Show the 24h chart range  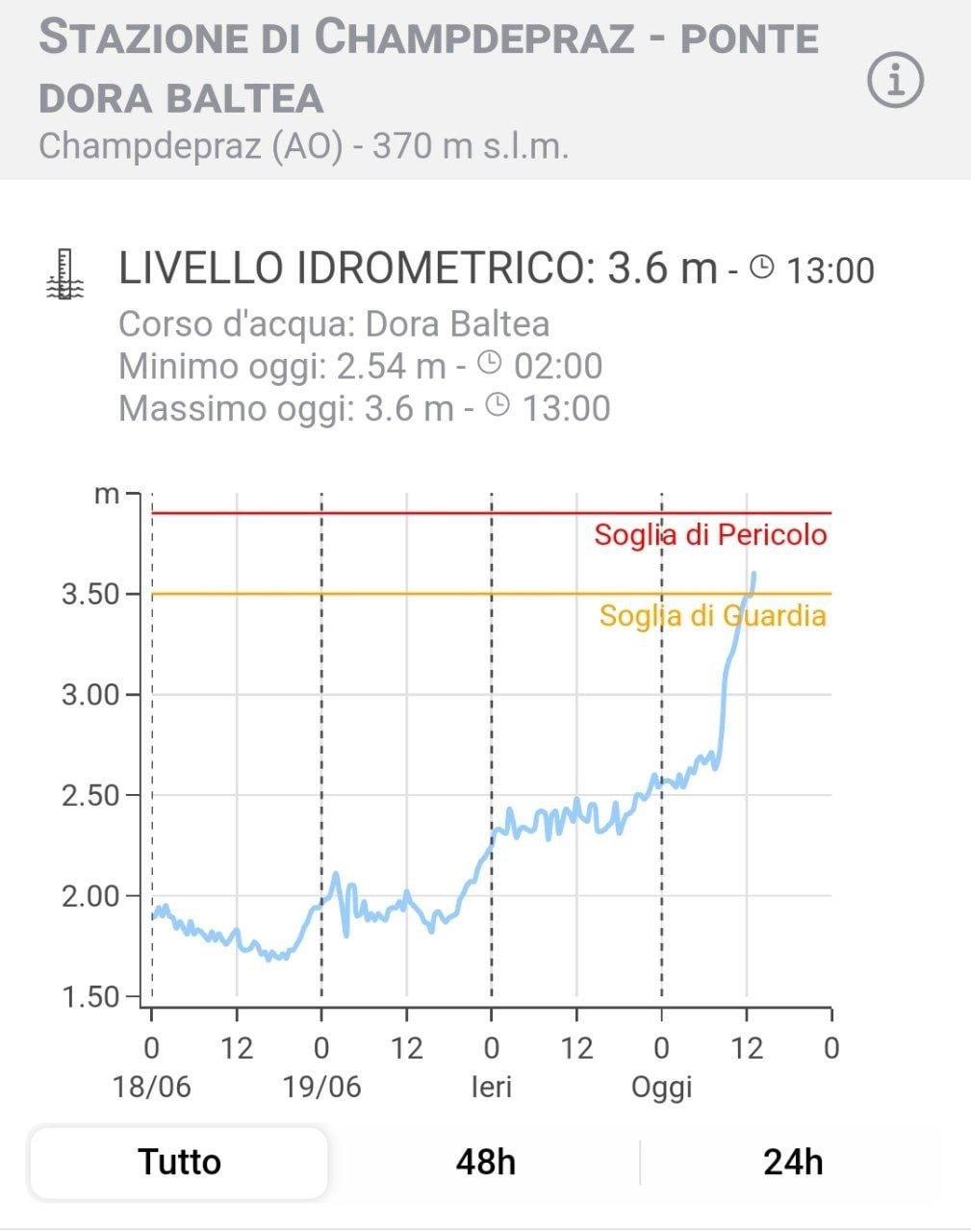coord(792,1162)
